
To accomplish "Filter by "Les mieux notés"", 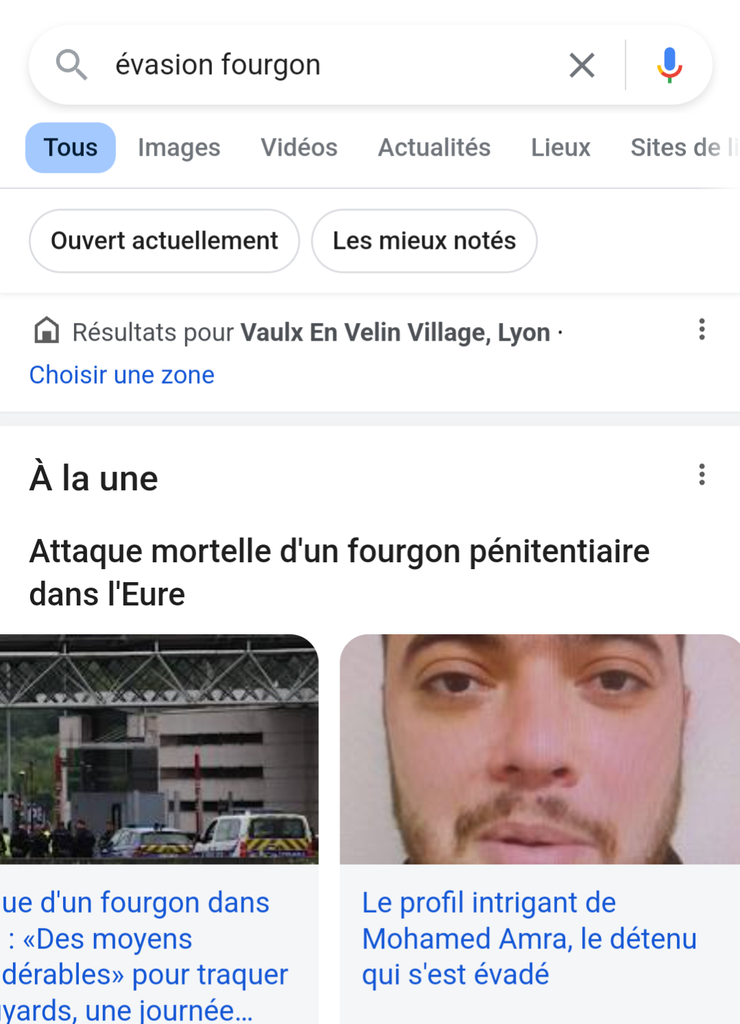I will 424,241.
